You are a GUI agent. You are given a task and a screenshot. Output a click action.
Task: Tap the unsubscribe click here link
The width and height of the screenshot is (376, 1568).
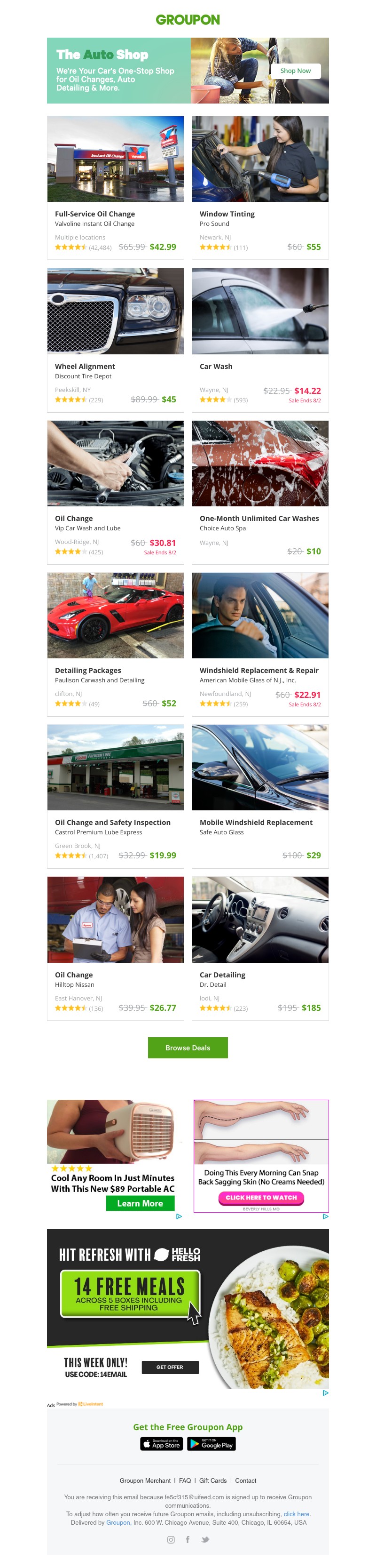click(296, 1514)
